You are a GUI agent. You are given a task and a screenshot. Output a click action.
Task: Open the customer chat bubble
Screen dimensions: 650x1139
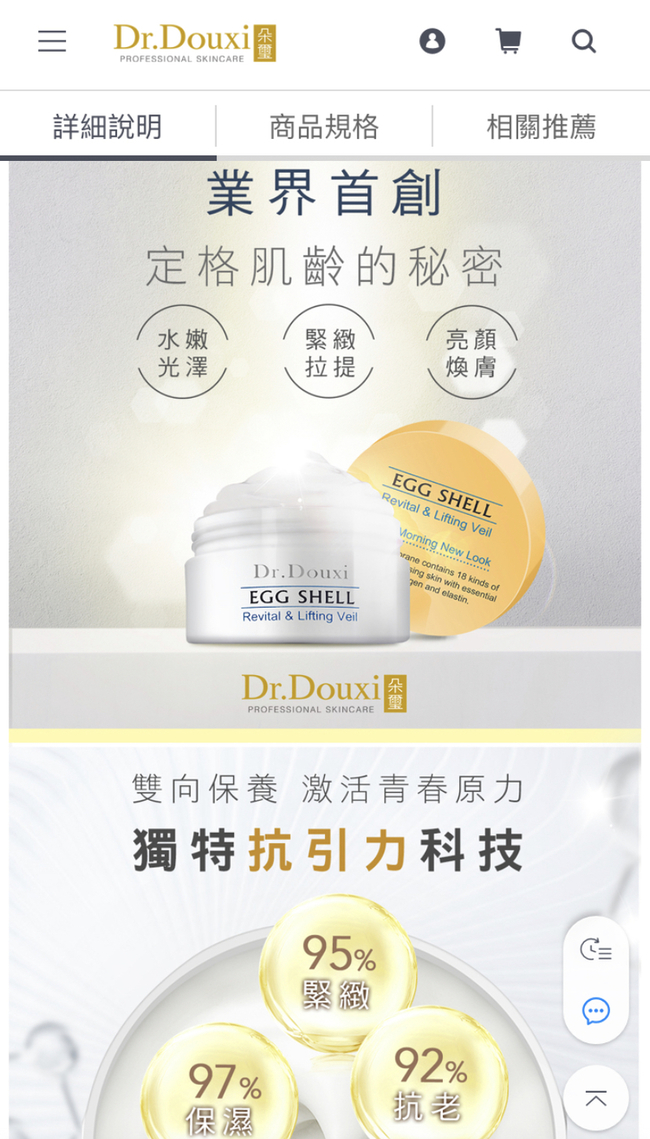(596, 1011)
